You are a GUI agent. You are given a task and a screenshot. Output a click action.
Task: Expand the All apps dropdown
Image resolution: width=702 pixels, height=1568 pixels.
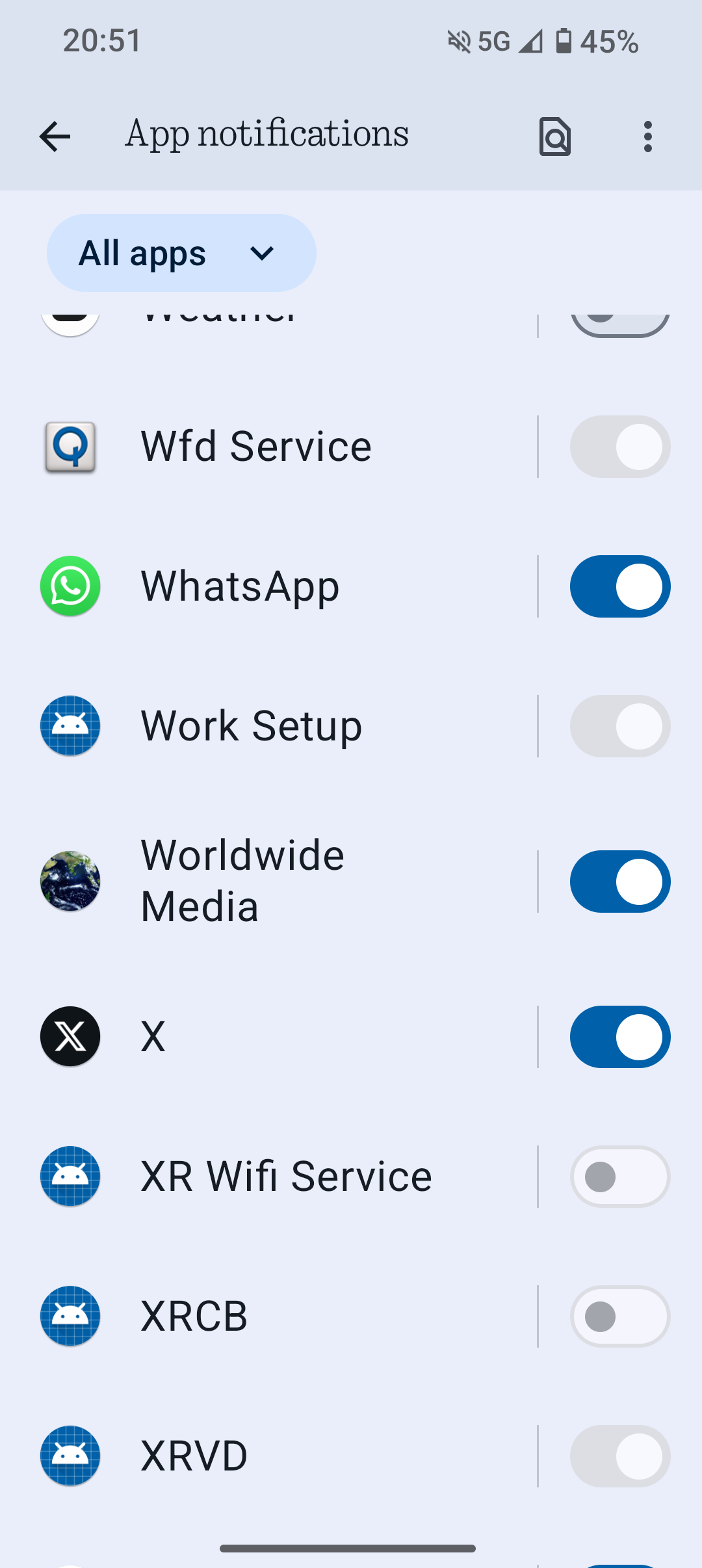click(x=181, y=253)
